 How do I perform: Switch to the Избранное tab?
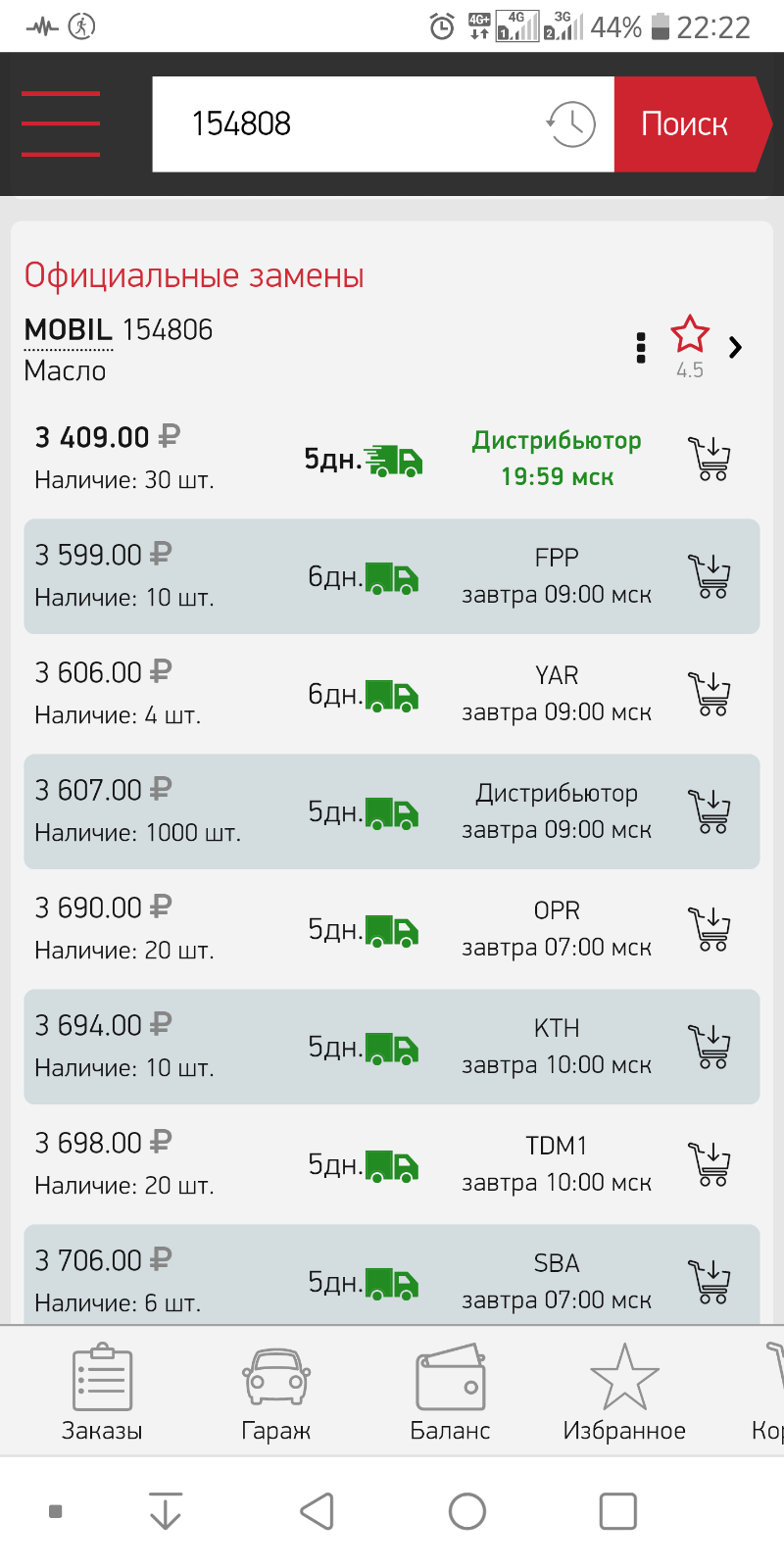[624, 1392]
